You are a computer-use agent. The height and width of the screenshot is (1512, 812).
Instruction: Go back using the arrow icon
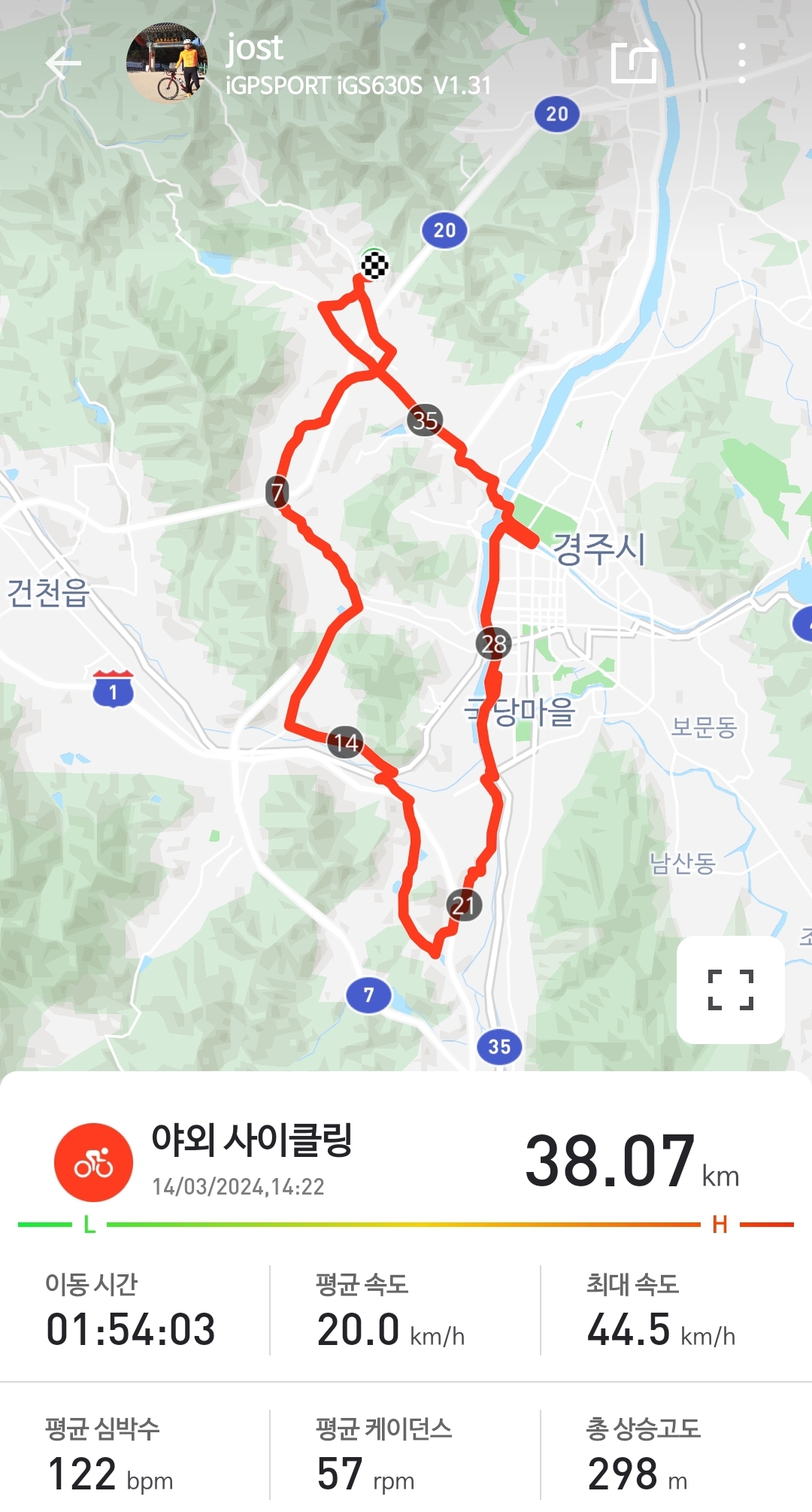(63, 63)
